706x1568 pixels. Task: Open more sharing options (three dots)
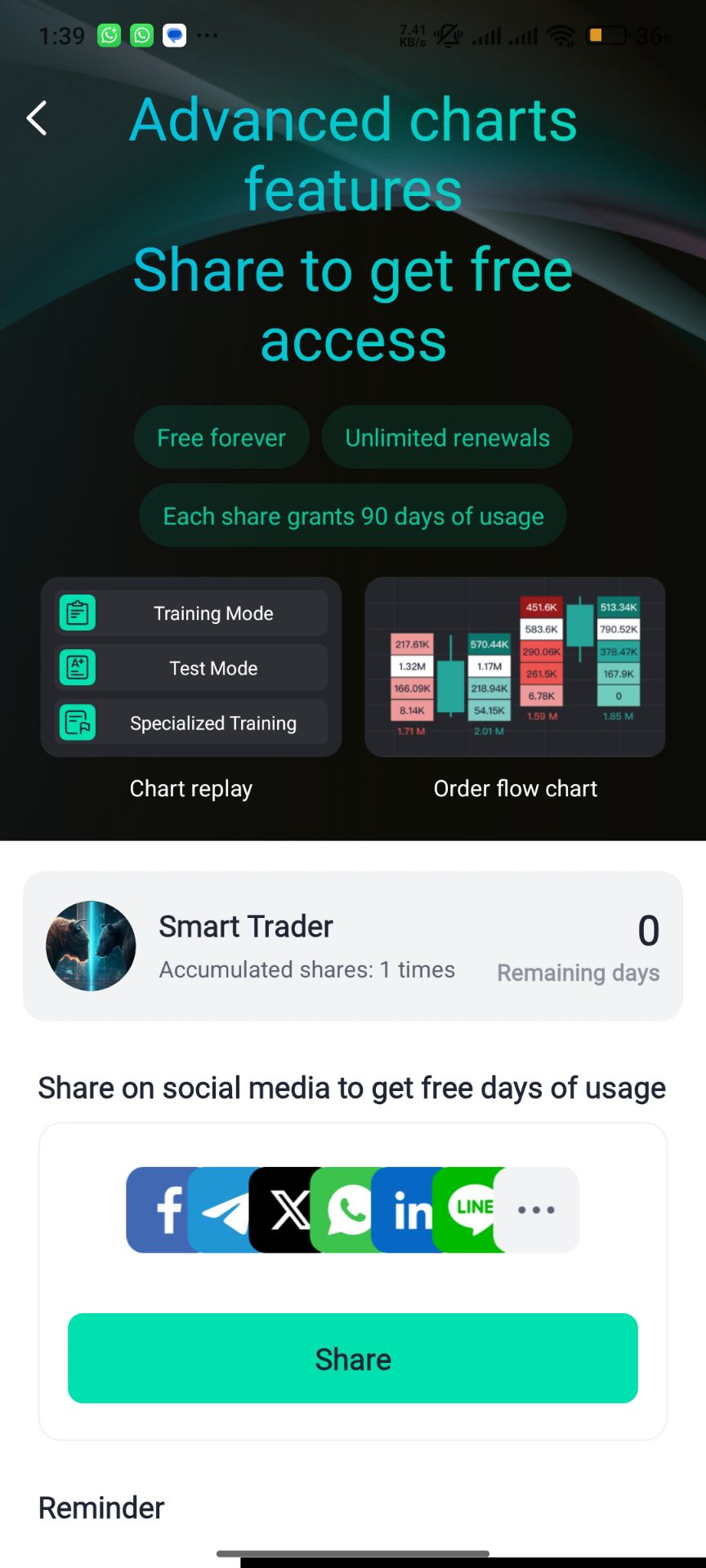537,1209
